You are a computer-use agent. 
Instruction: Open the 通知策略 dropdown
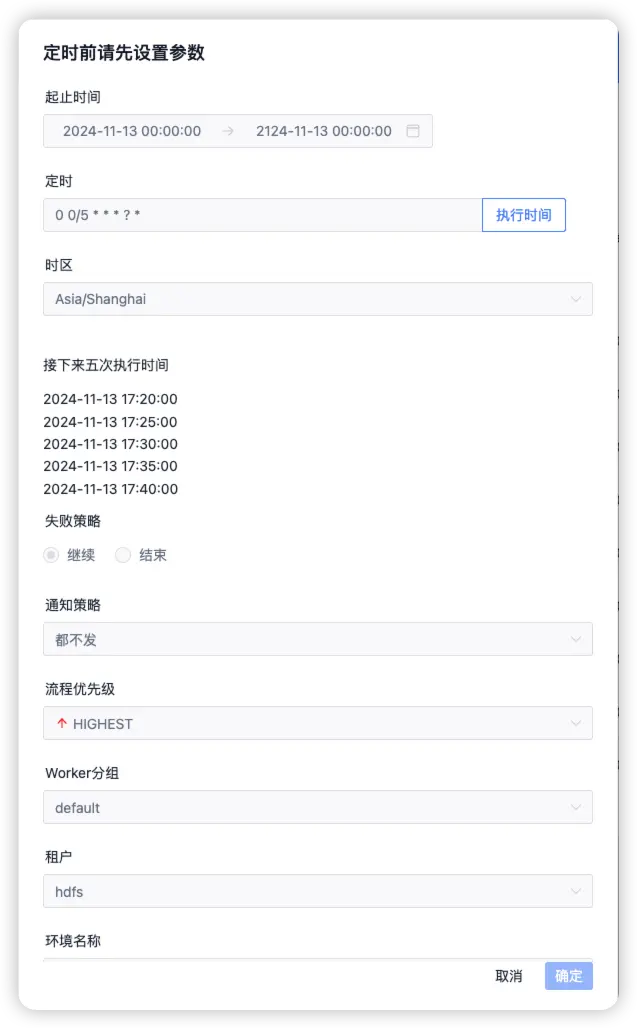coord(317,639)
